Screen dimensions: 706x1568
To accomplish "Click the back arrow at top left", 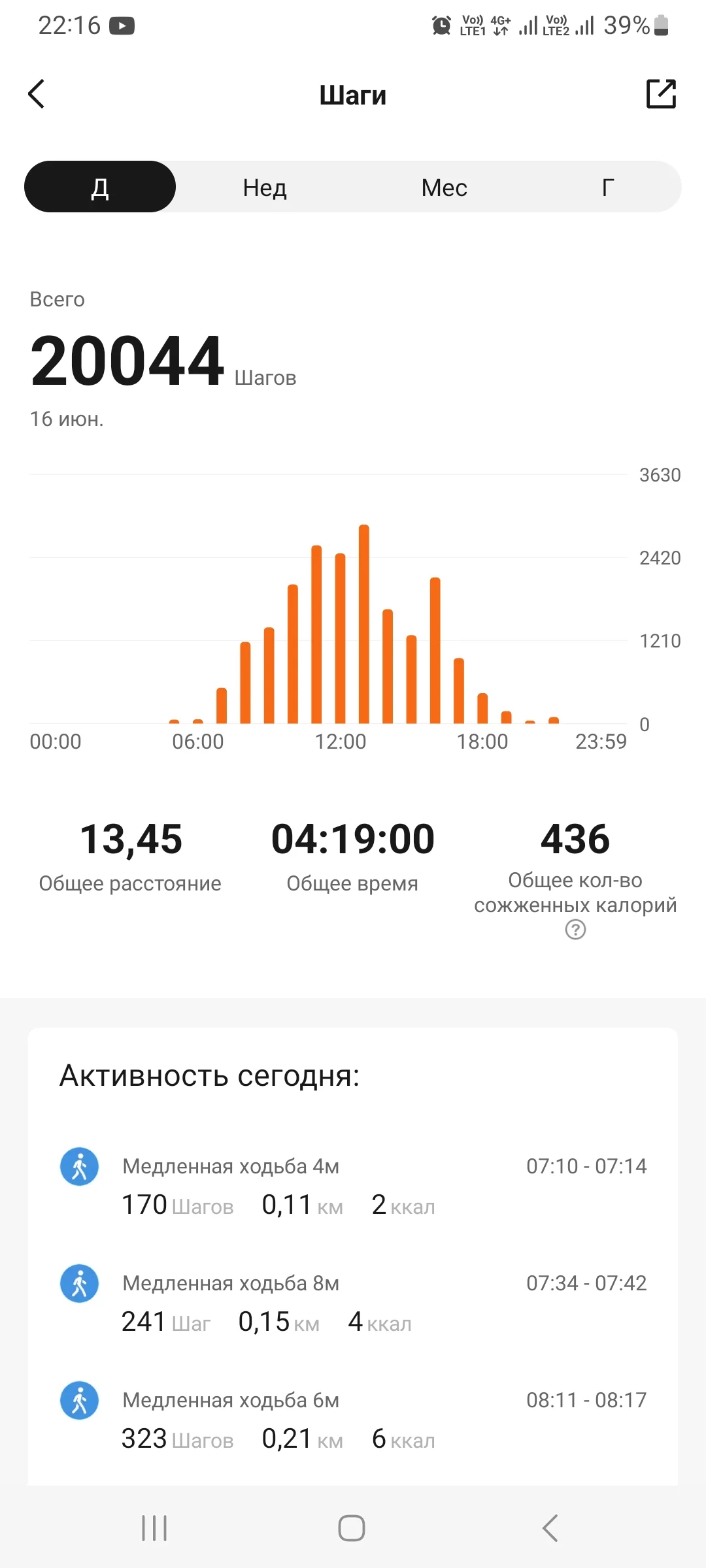I will 37,94.
